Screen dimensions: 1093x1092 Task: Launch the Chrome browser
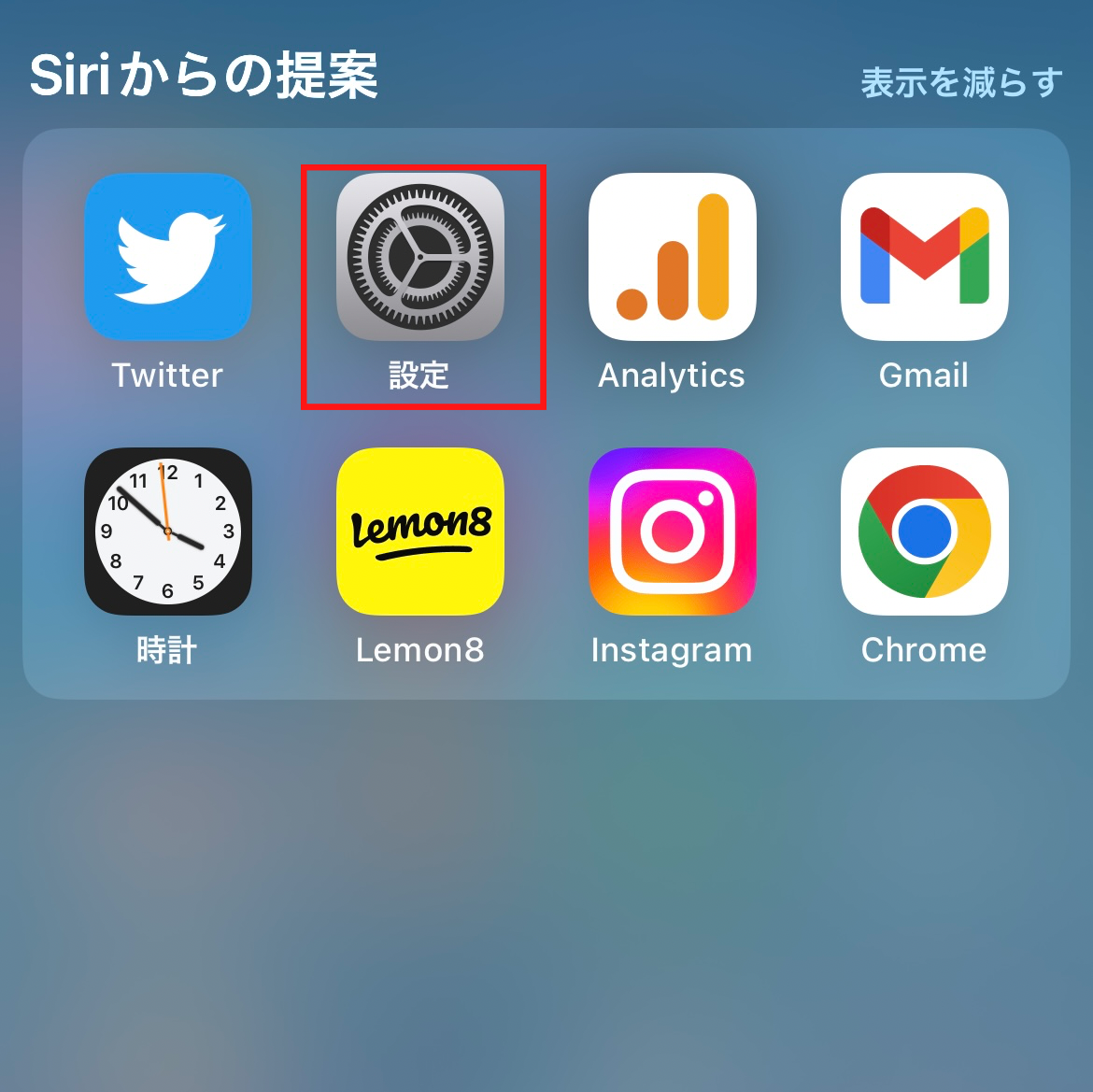[x=924, y=532]
